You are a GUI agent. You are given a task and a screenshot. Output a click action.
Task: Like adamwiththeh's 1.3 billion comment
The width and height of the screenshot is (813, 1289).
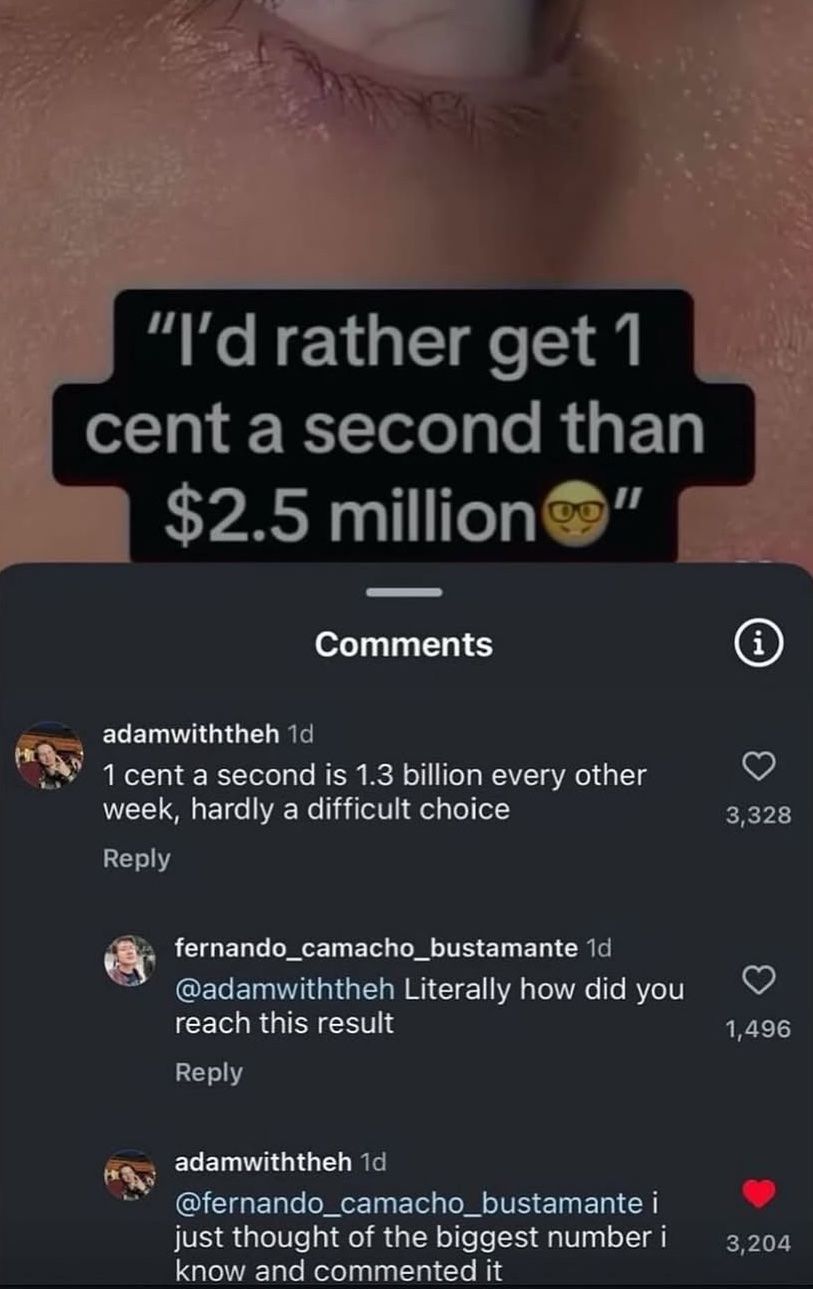(x=761, y=767)
